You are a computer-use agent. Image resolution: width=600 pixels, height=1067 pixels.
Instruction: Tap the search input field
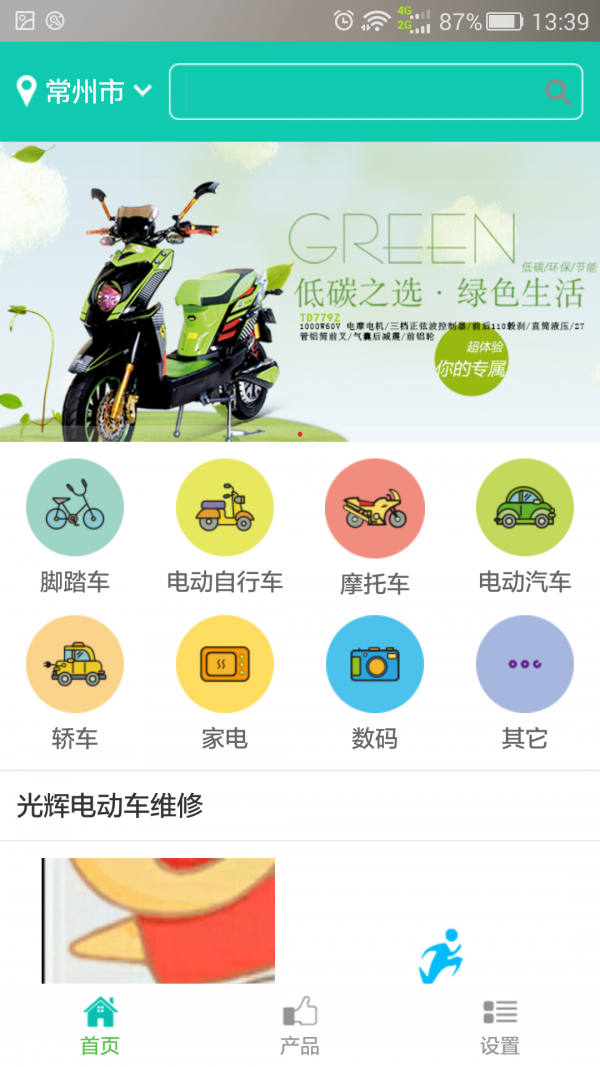click(x=376, y=91)
